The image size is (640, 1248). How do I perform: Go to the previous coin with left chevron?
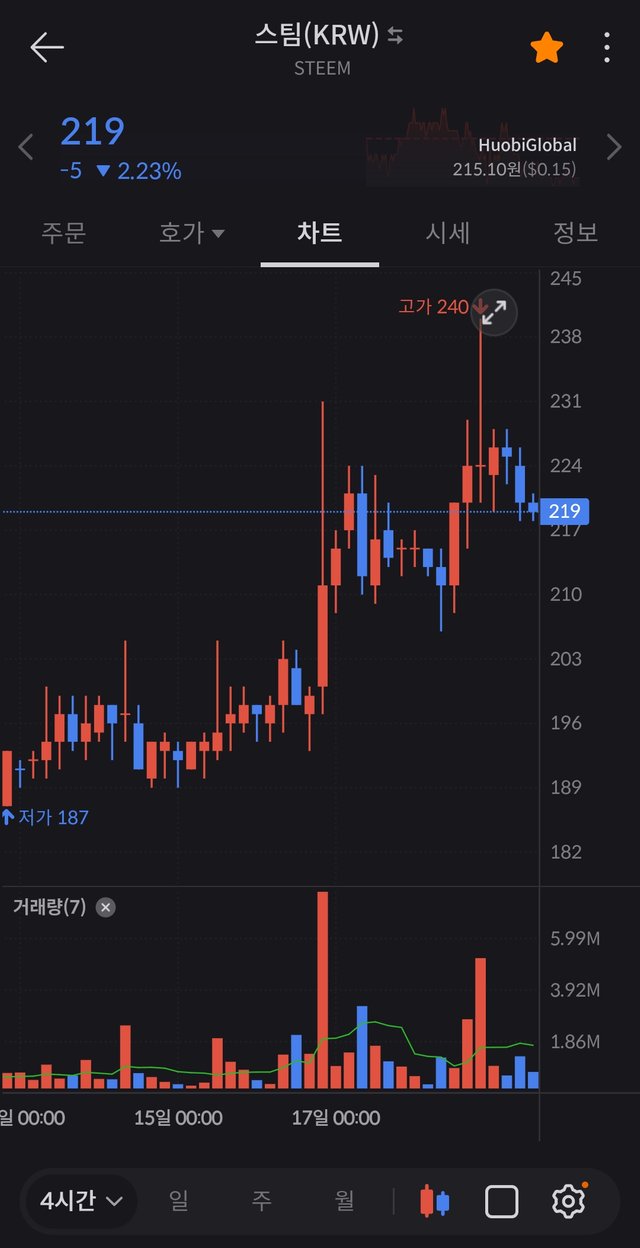click(26, 148)
